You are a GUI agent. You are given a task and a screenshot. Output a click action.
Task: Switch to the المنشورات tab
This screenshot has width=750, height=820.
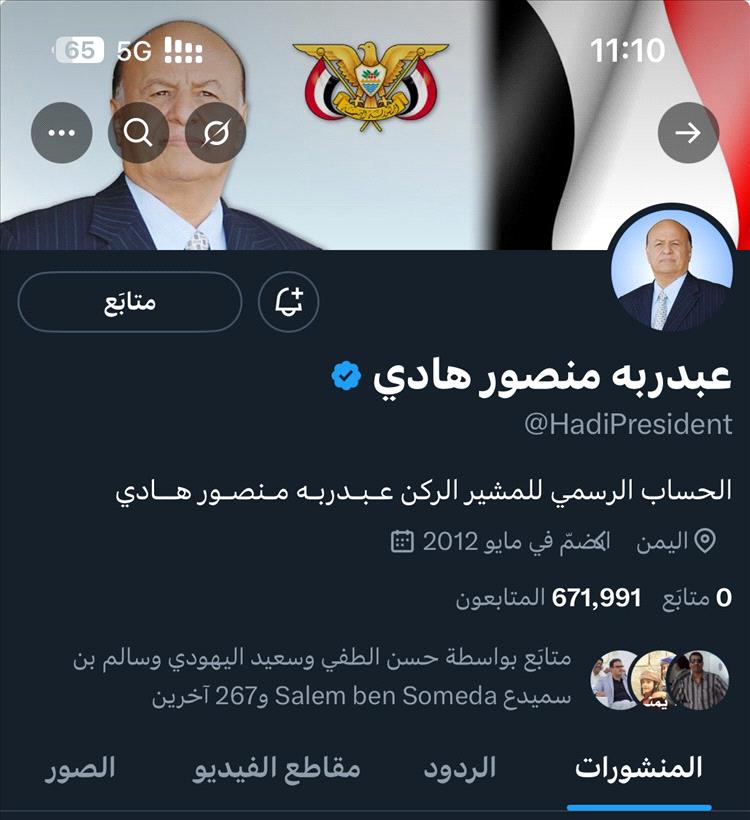(638, 768)
